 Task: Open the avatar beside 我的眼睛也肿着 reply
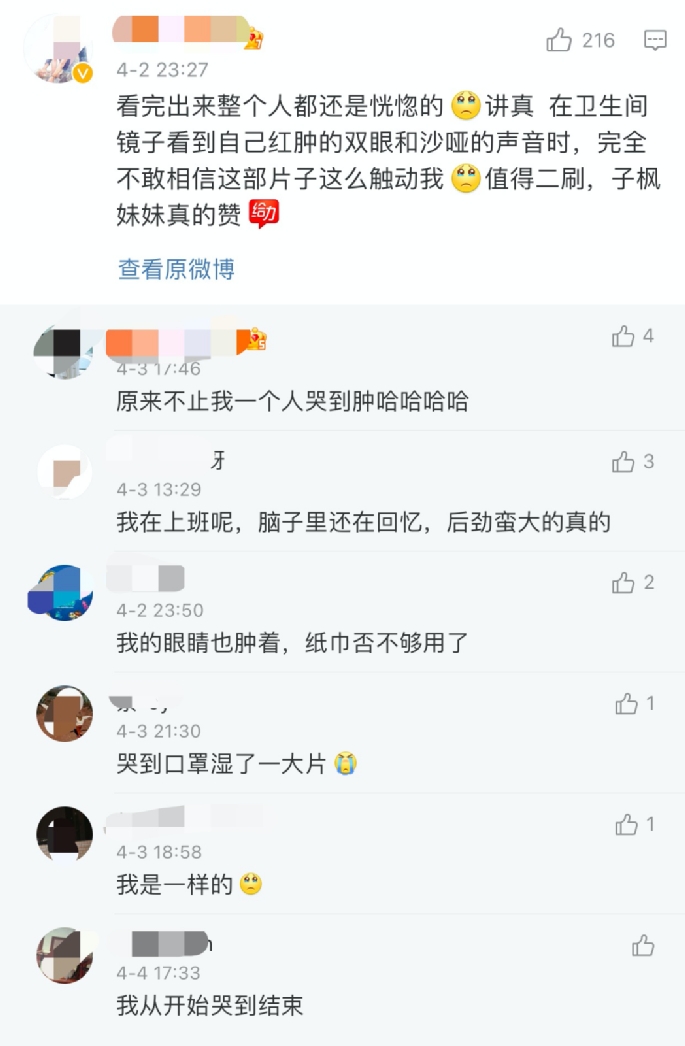click(x=60, y=592)
